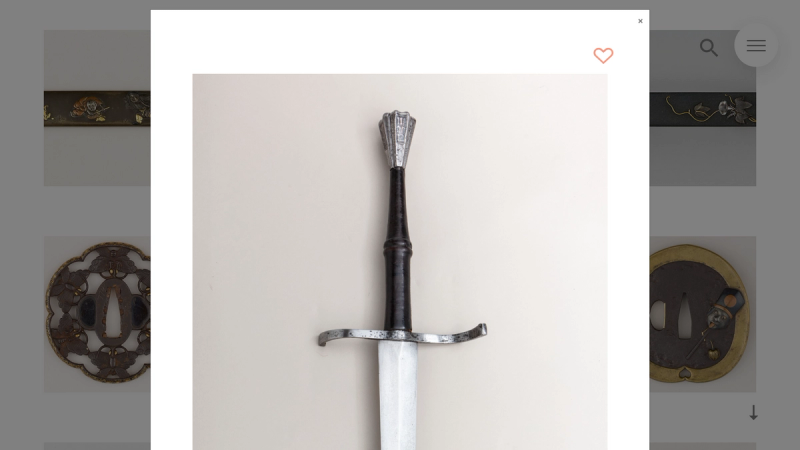Viewport: 800px width, 450px height.
Task: Favorite this sword with the heart icon
Action: 603,56
